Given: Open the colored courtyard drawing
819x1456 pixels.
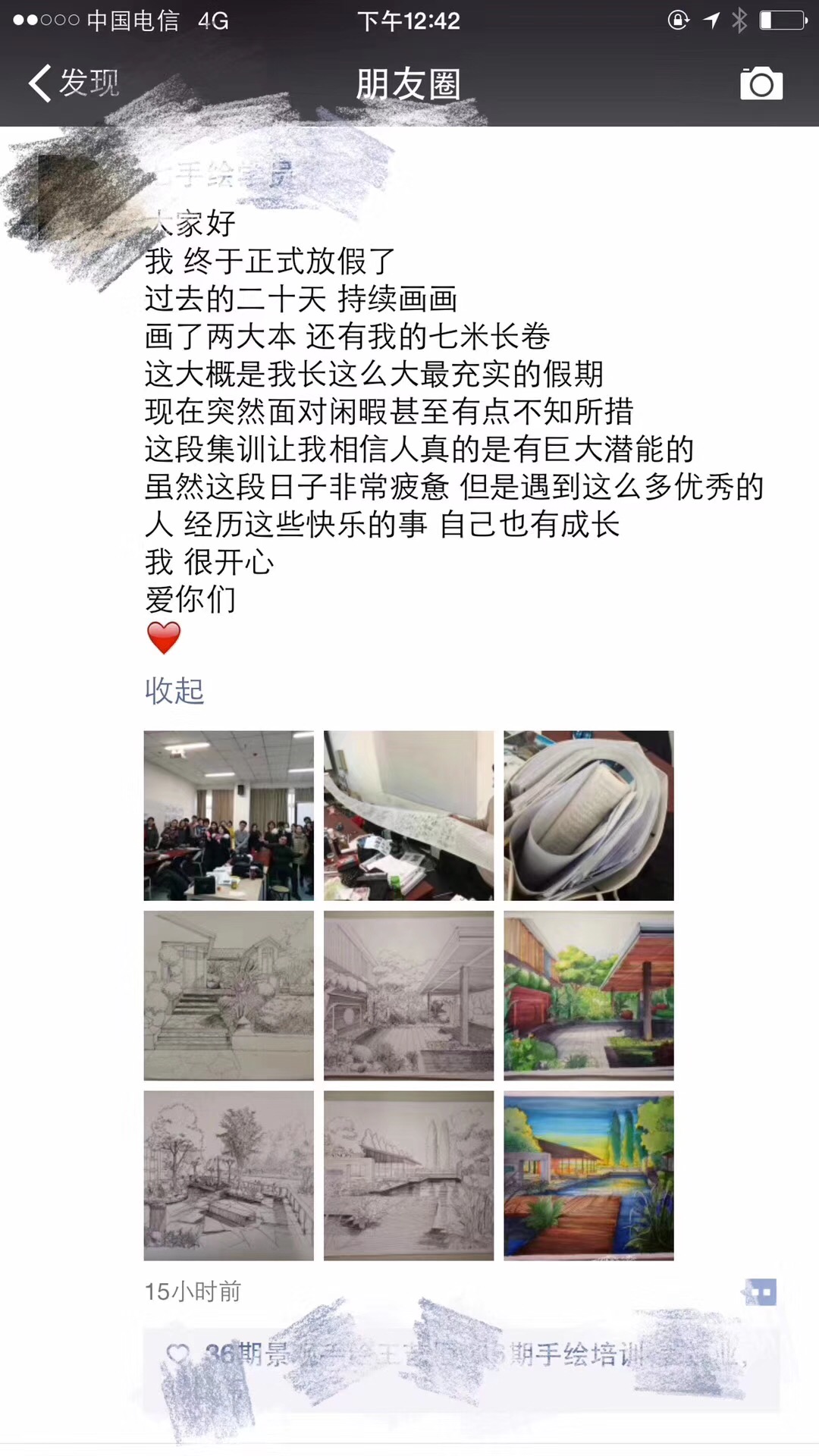Looking at the screenshot, I should [588, 995].
